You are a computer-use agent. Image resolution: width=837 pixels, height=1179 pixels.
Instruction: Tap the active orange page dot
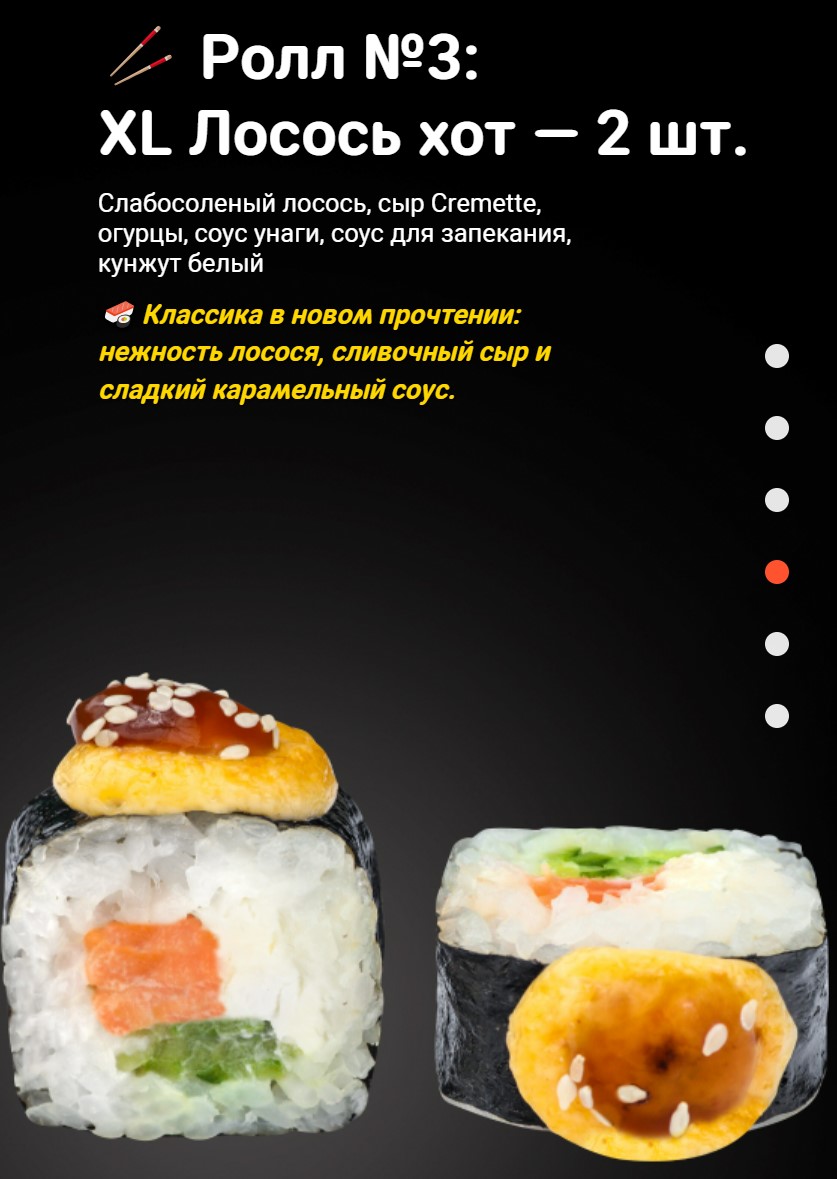pyautogui.click(x=777, y=572)
